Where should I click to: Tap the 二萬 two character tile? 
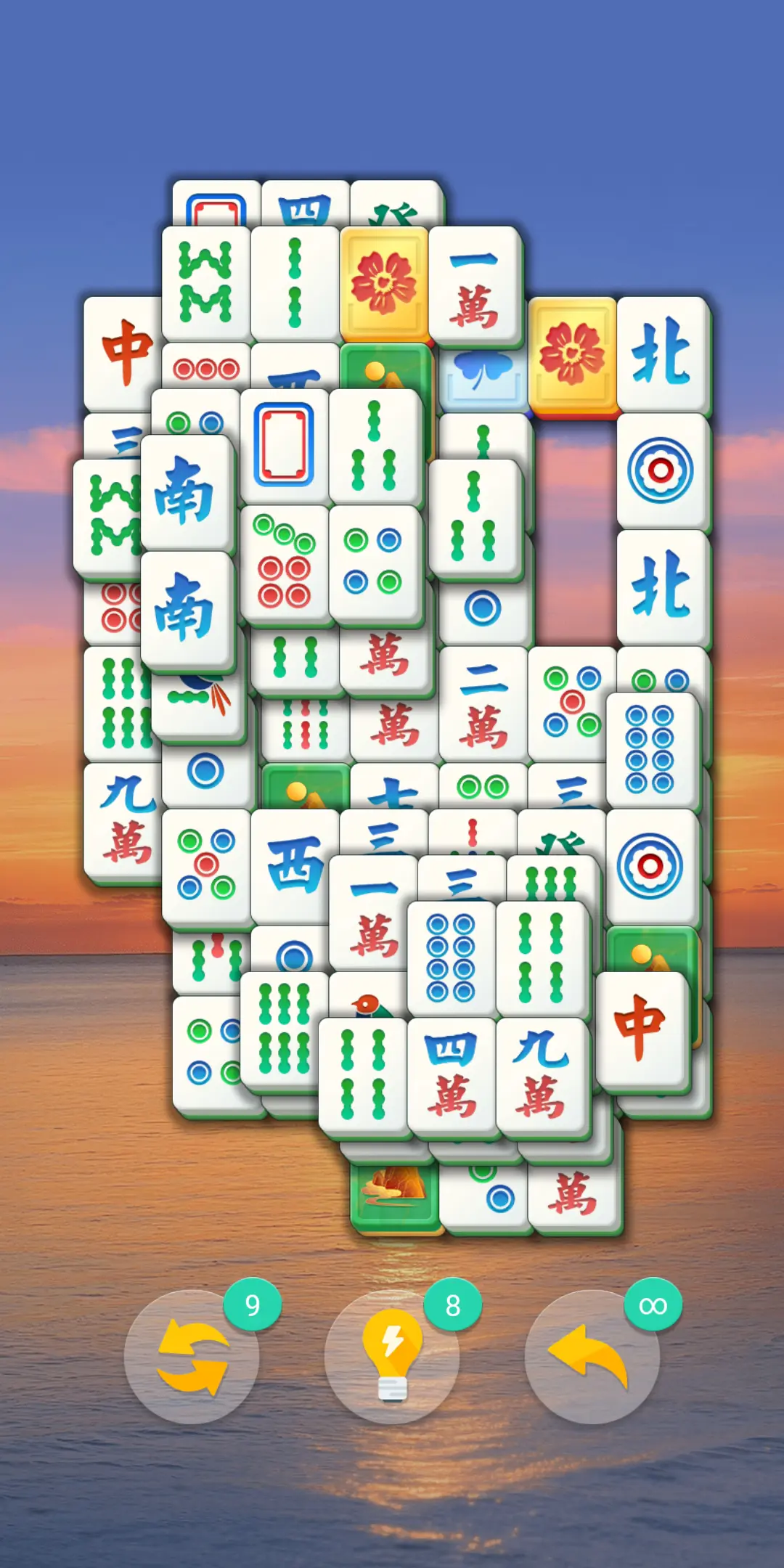(483, 697)
